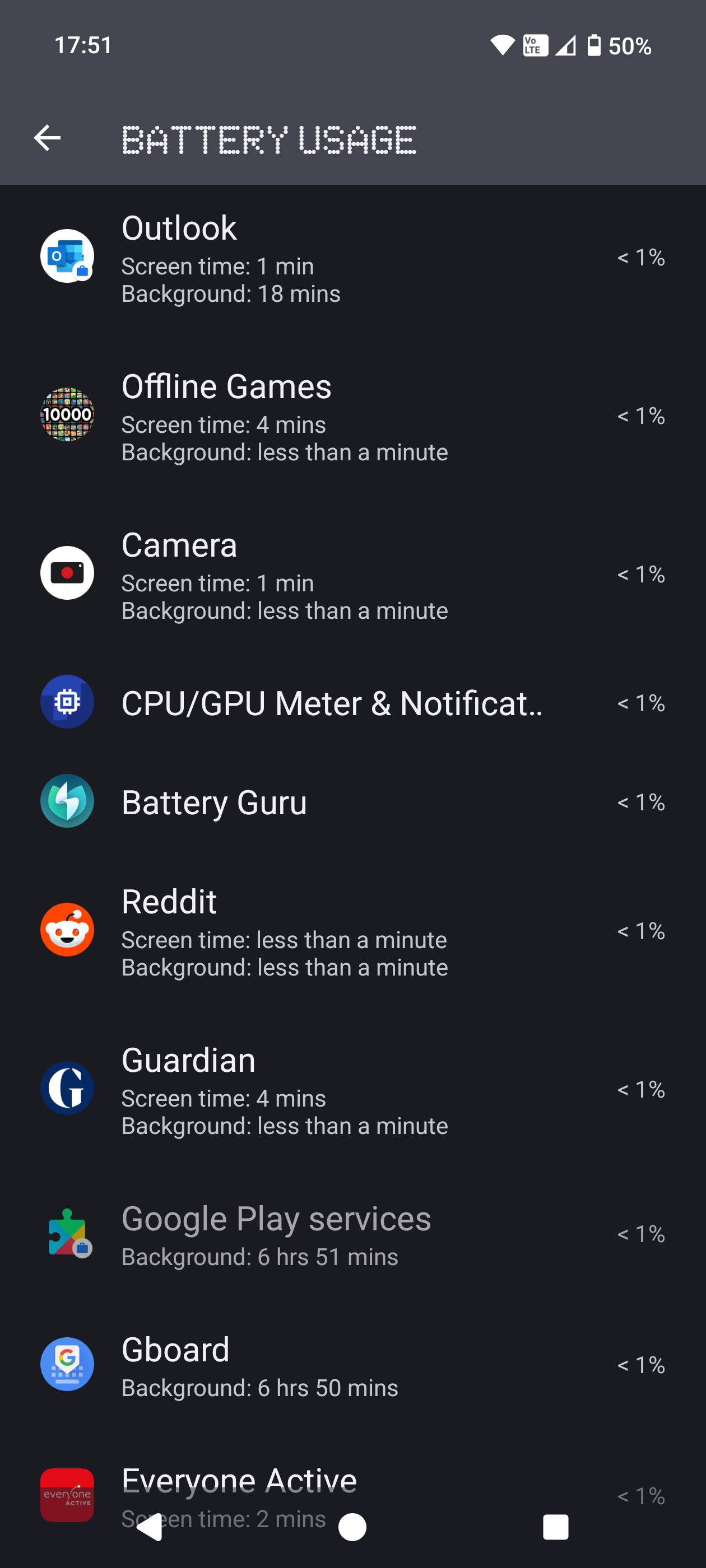View Battery Guru usage details

(352, 802)
